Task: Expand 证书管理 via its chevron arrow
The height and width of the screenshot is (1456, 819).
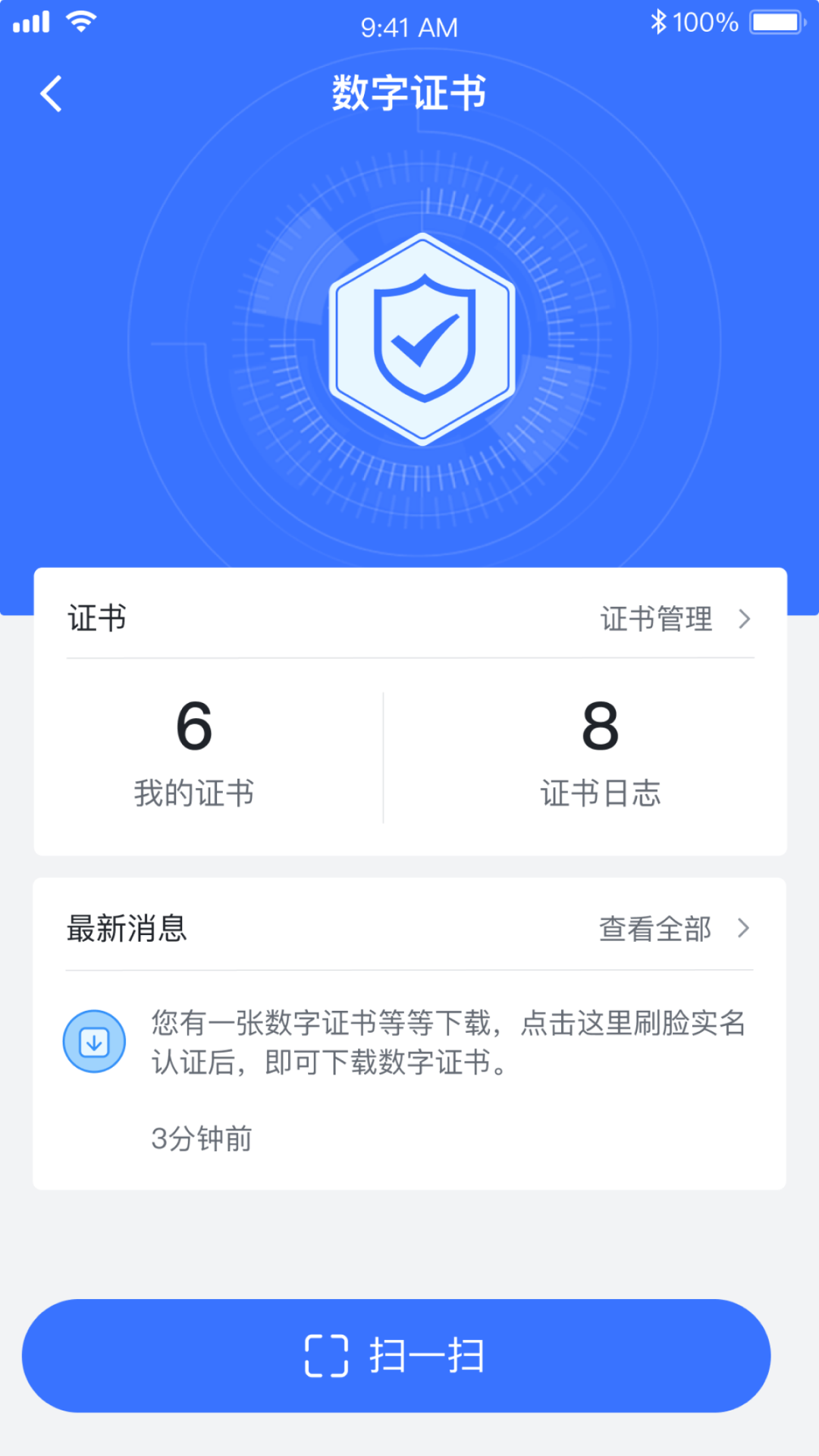Action: click(x=745, y=620)
